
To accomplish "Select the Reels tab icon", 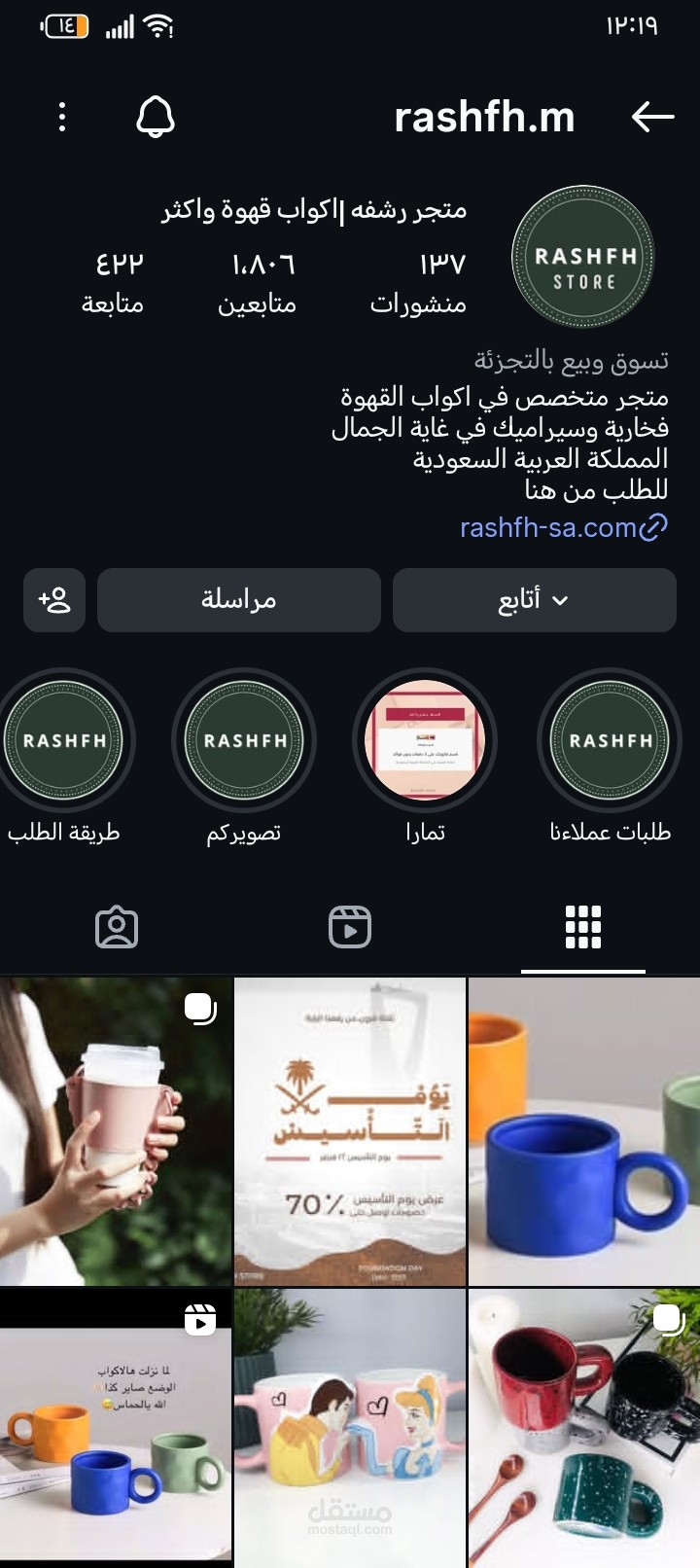I will 351,928.
